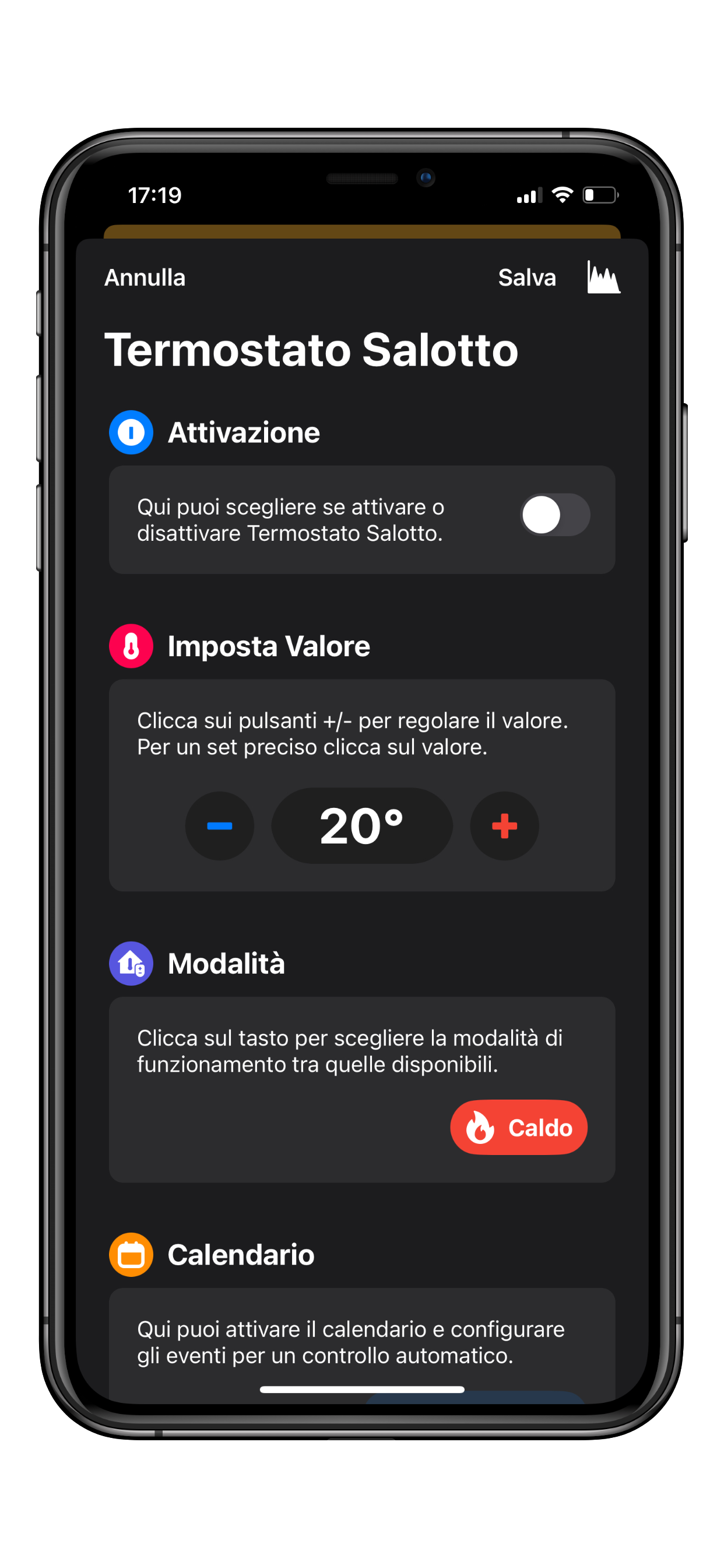Decrease temperature with minus button
The image size is (724, 1568).
[x=220, y=826]
